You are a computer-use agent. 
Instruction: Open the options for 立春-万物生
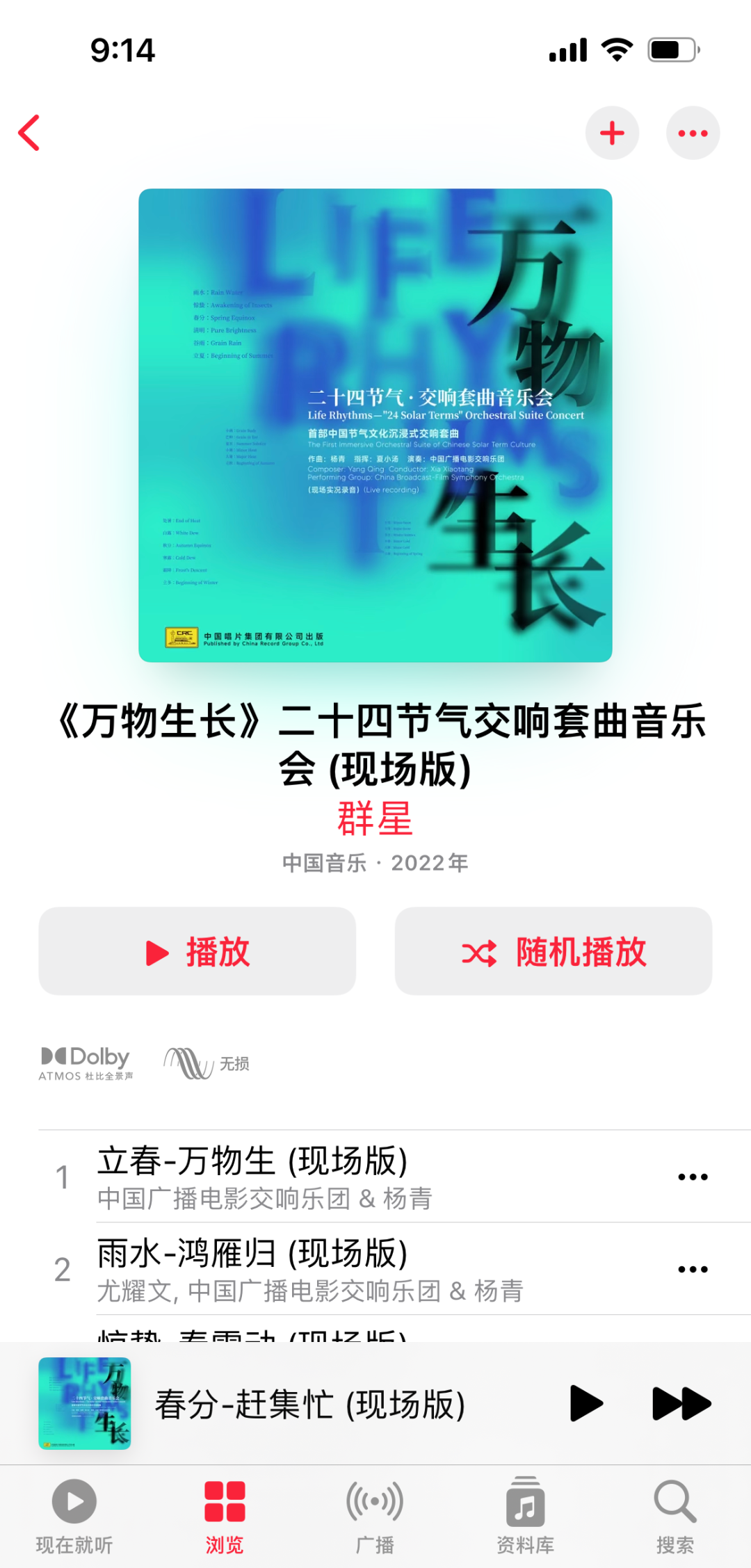pos(693,1177)
